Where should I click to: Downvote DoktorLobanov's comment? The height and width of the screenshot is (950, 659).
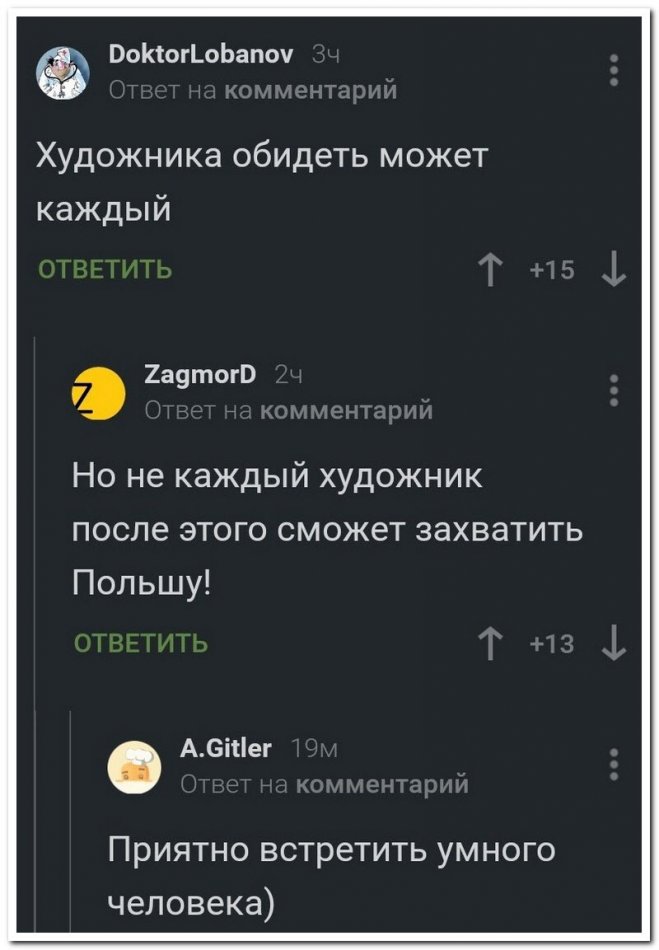(614, 270)
